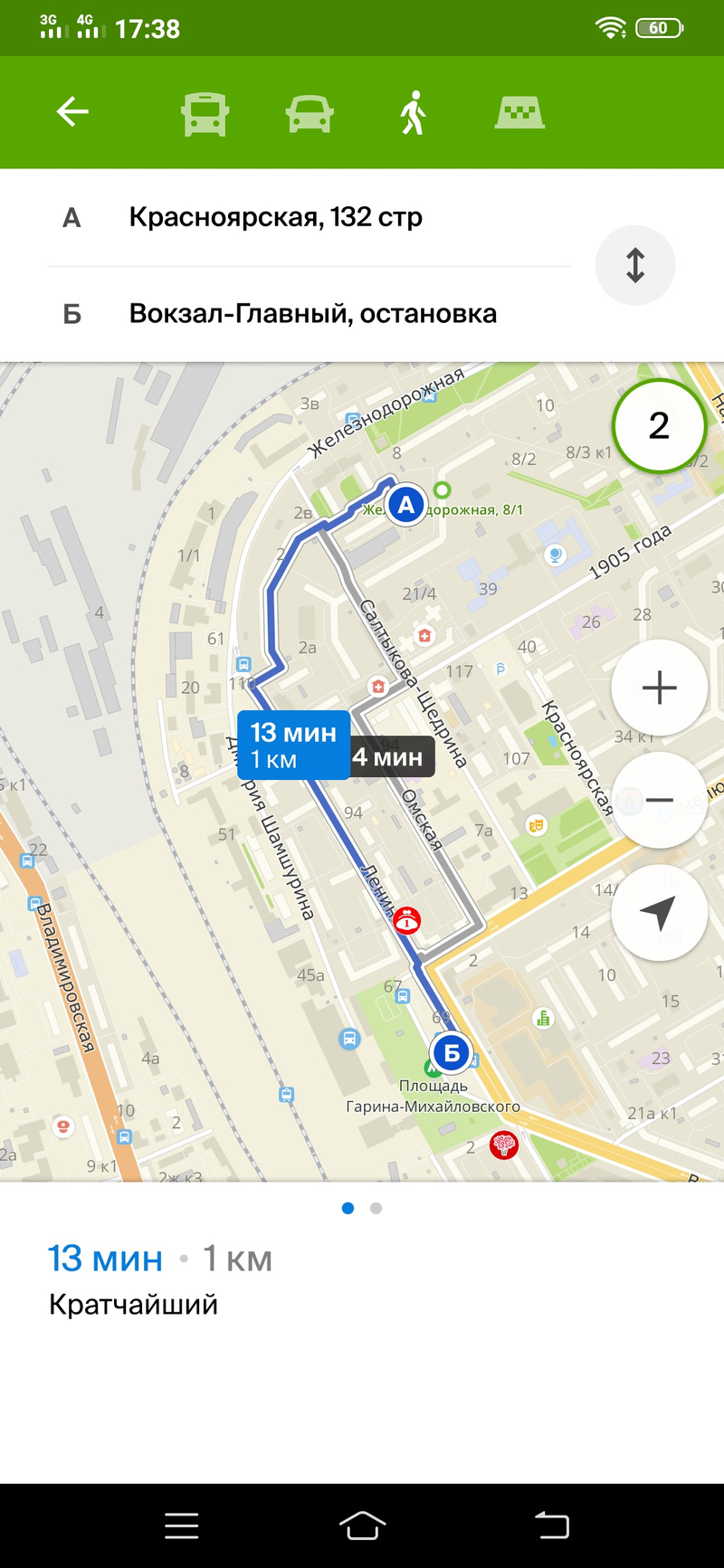Image resolution: width=724 pixels, height=1568 pixels.
Task: Open the system recent apps menu
Action: tap(182, 1525)
